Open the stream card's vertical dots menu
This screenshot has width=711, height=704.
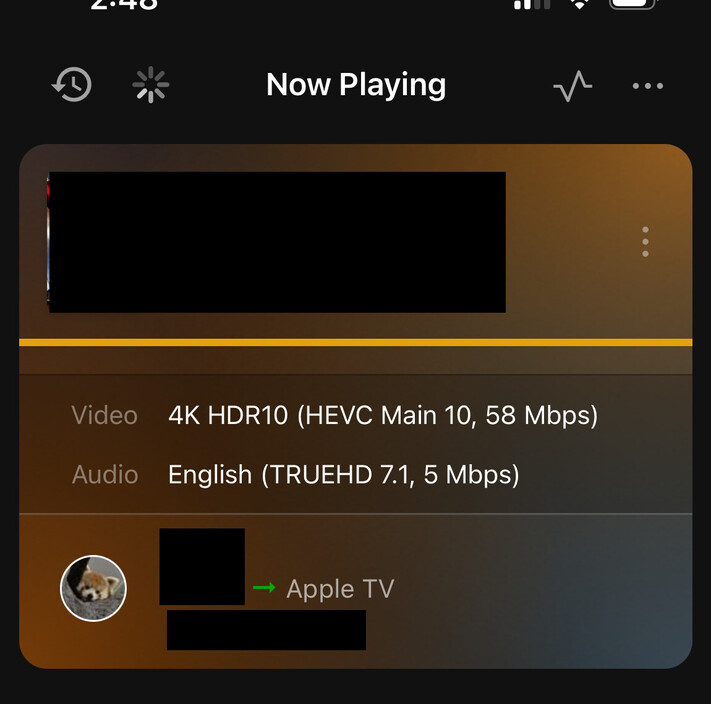645,242
